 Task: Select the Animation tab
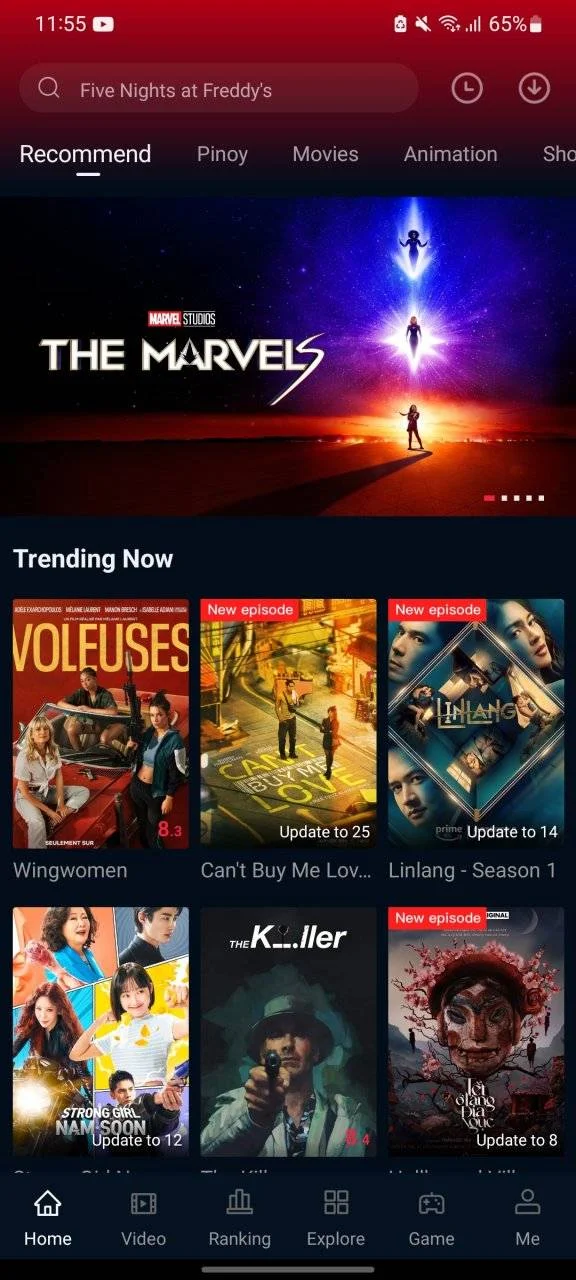(450, 154)
